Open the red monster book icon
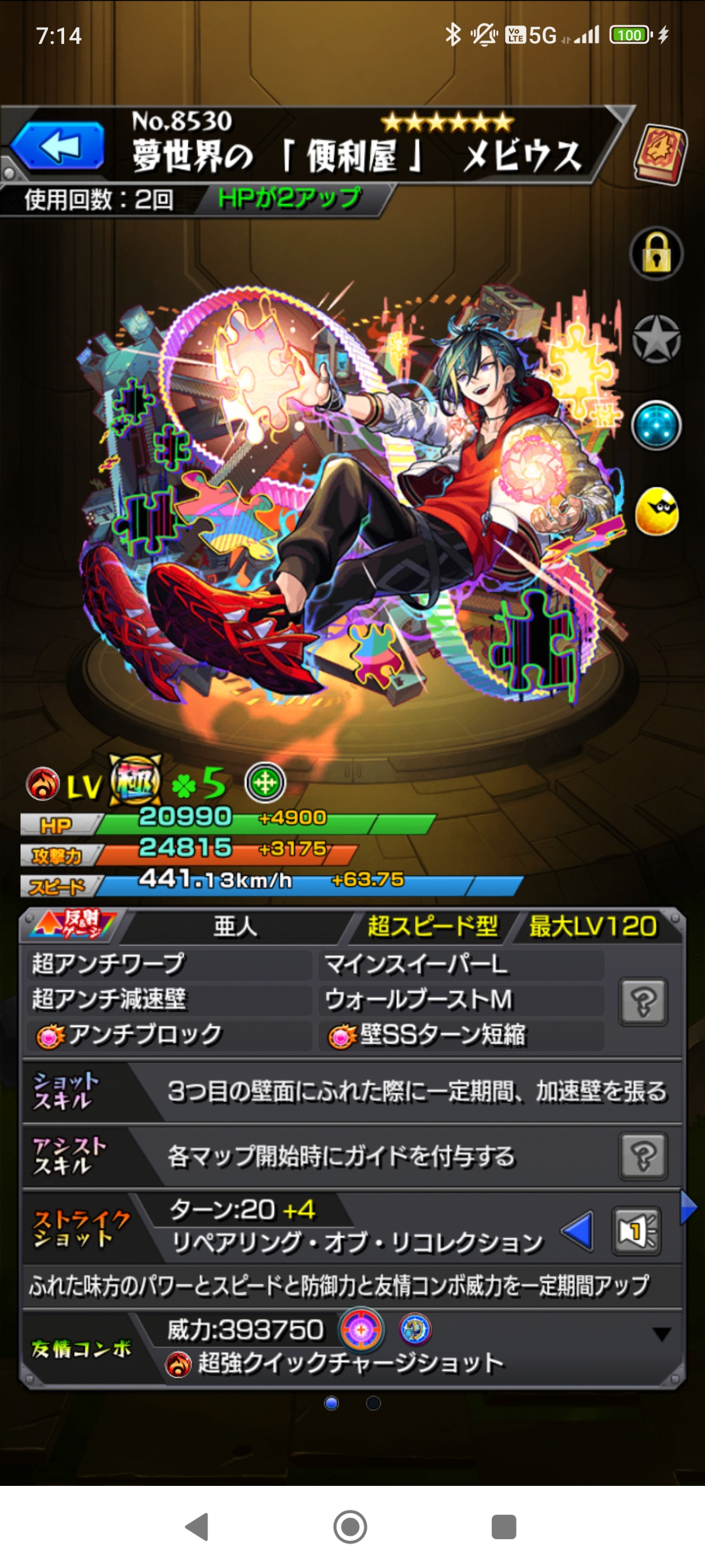The width and height of the screenshot is (705, 1568). [x=660, y=154]
